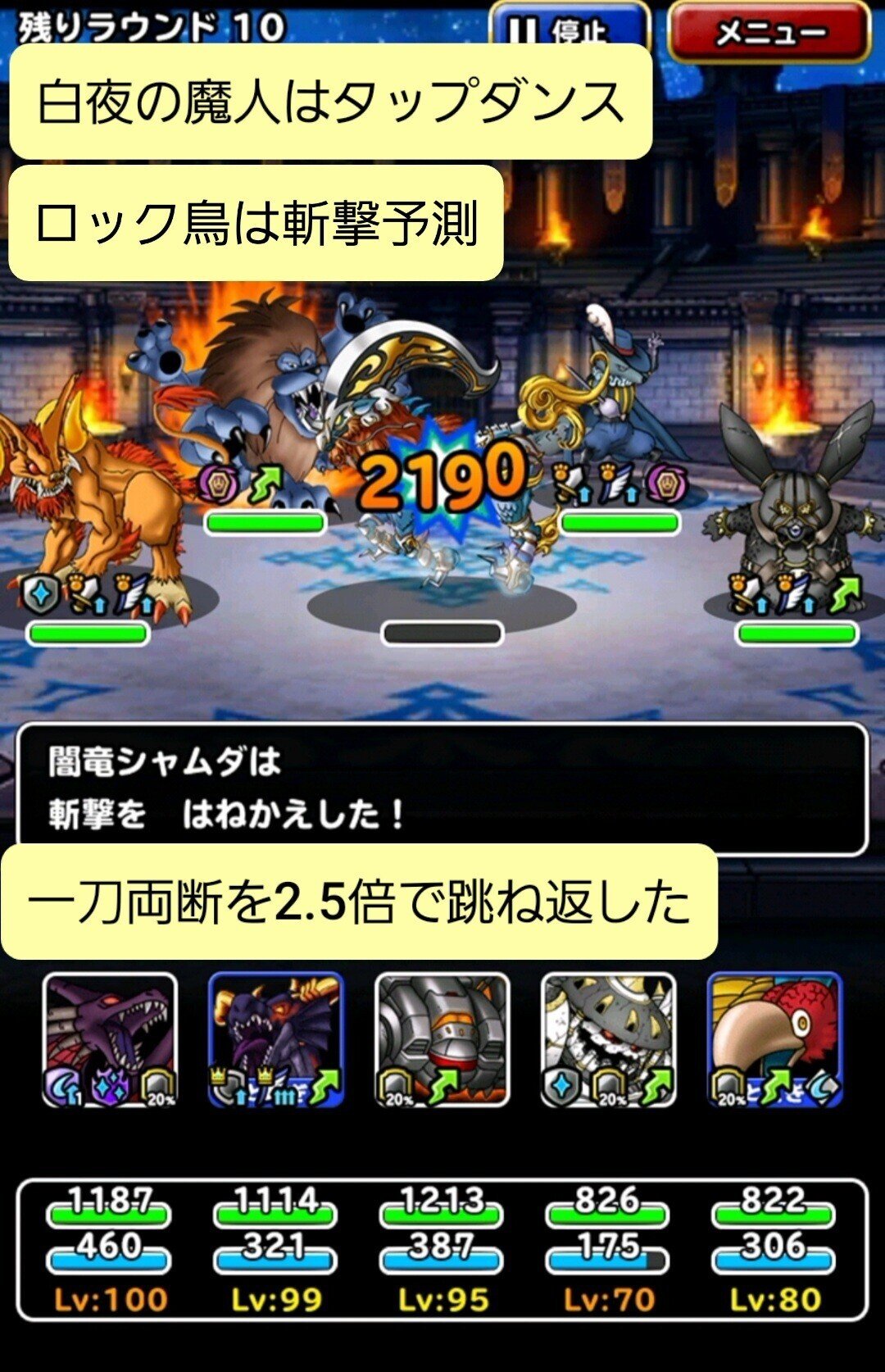The height and width of the screenshot is (1372, 885).
Task: Select the Lv:80 red-headed bird party portrait
Action: click(x=774, y=1039)
